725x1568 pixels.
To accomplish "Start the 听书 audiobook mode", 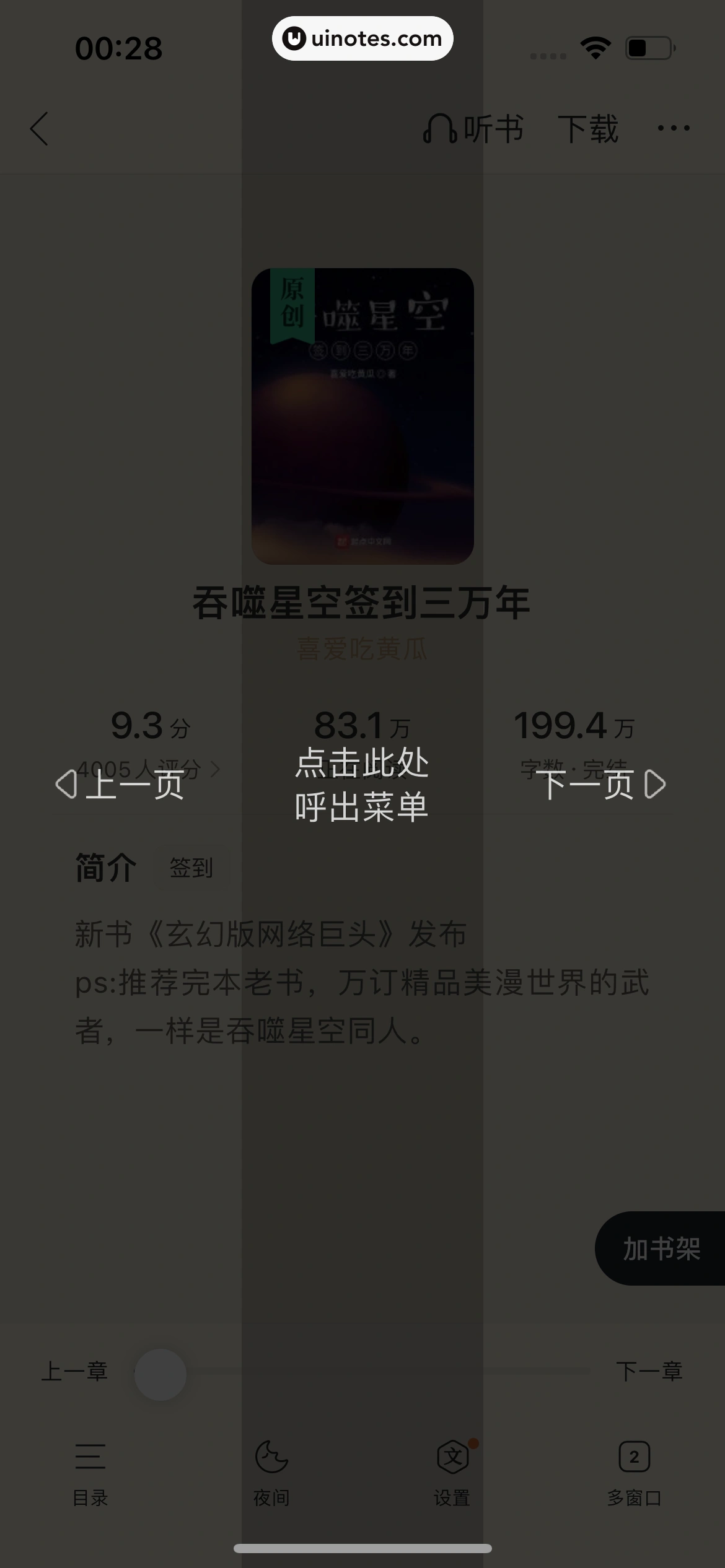I will (x=473, y=129).
